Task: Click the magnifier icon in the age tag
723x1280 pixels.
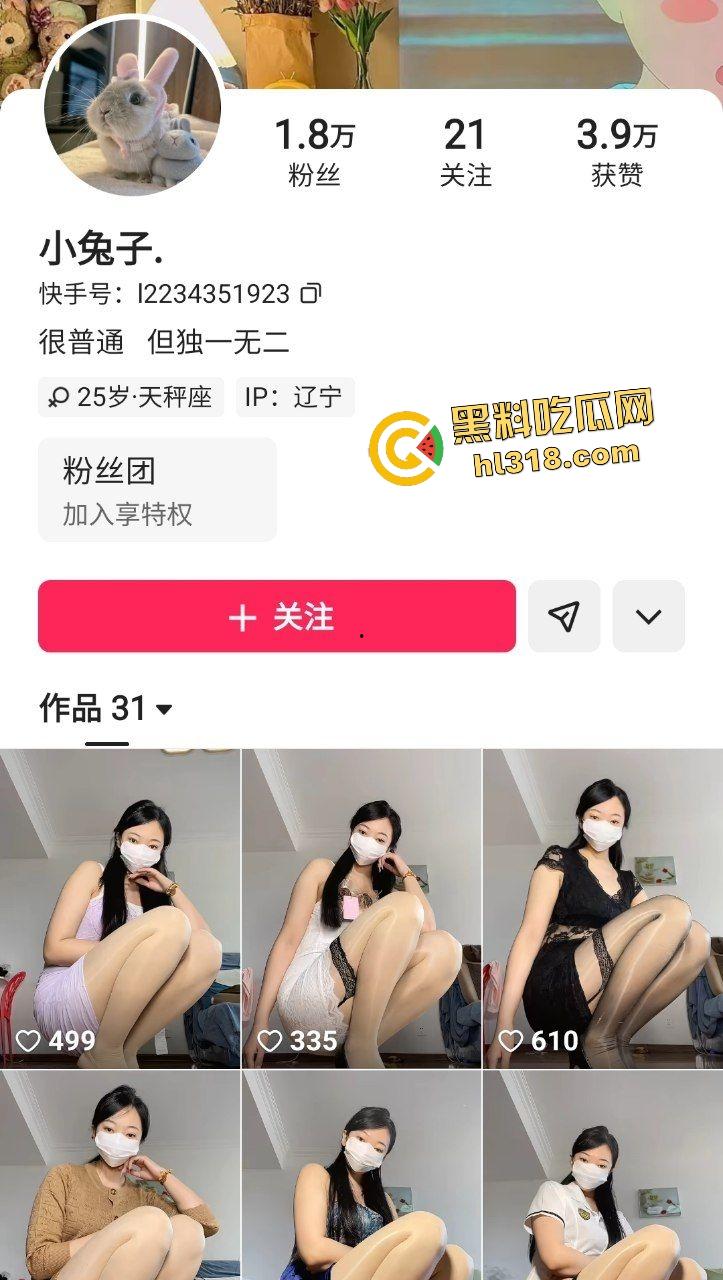Action: tap(60, 396)
